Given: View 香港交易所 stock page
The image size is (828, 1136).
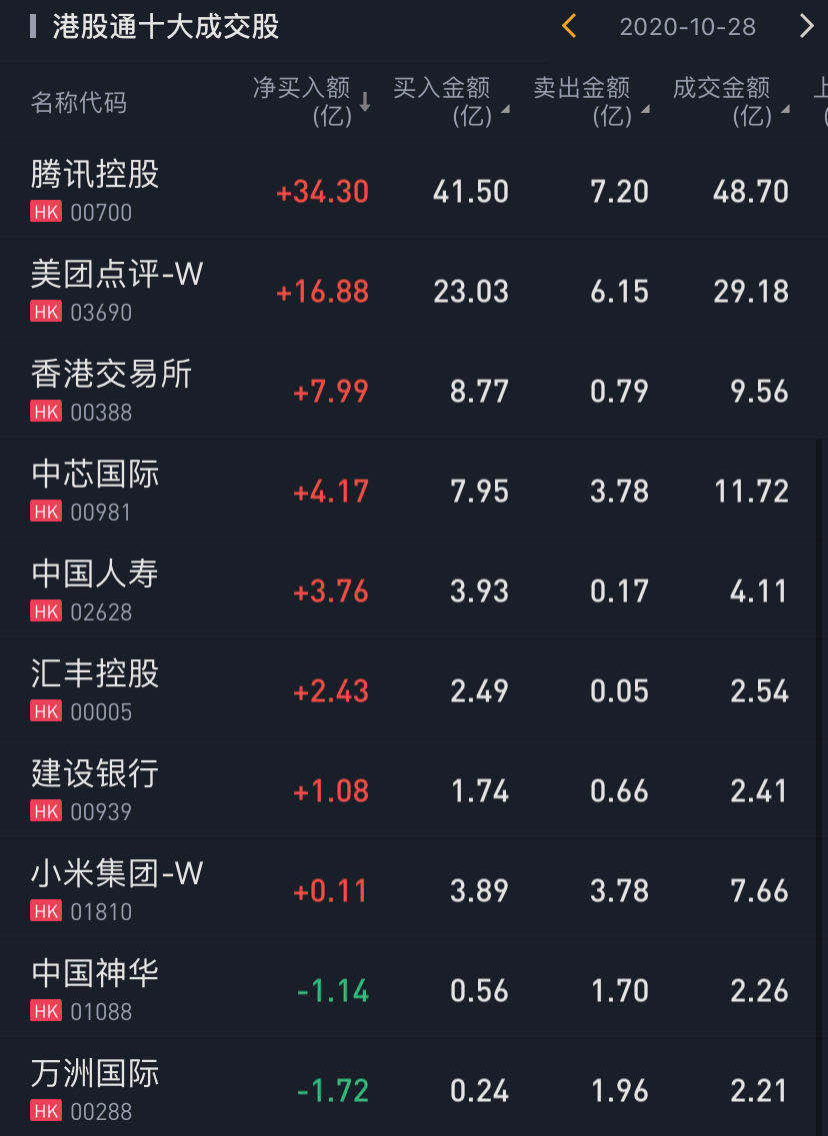Looking at the screenshot, I should pos(111,389).
